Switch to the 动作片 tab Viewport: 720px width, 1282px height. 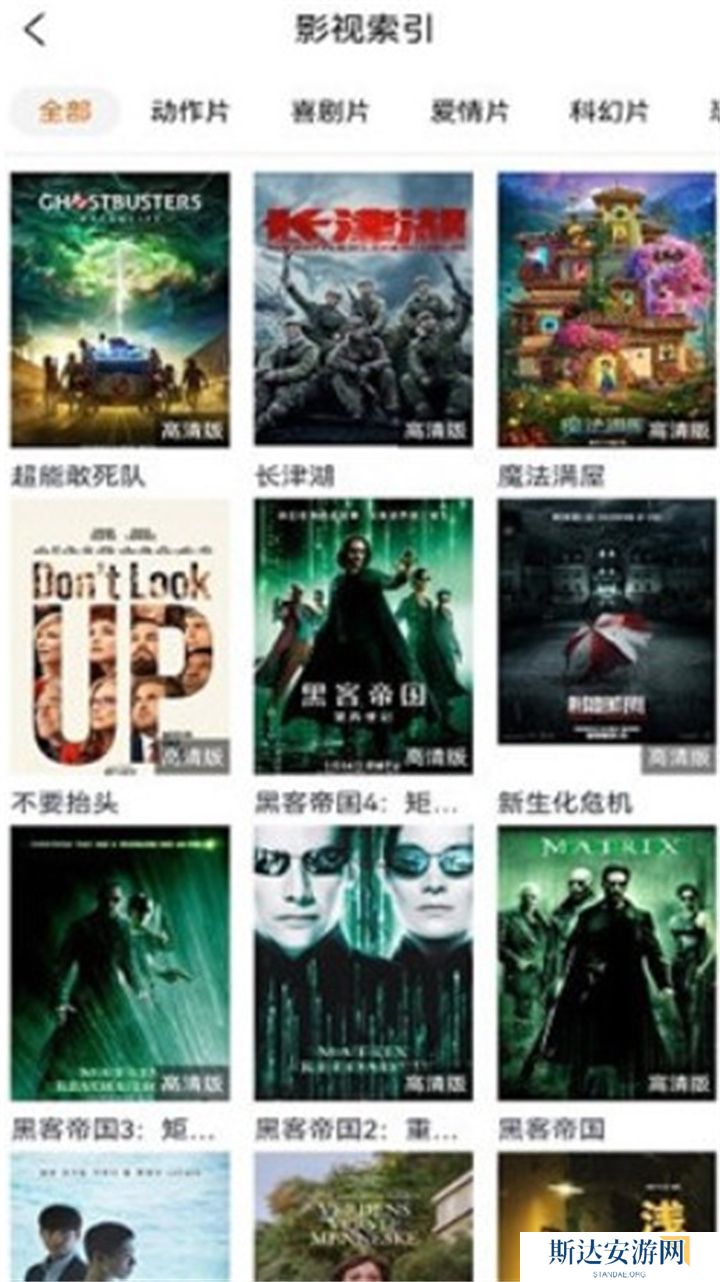point(190,111)
